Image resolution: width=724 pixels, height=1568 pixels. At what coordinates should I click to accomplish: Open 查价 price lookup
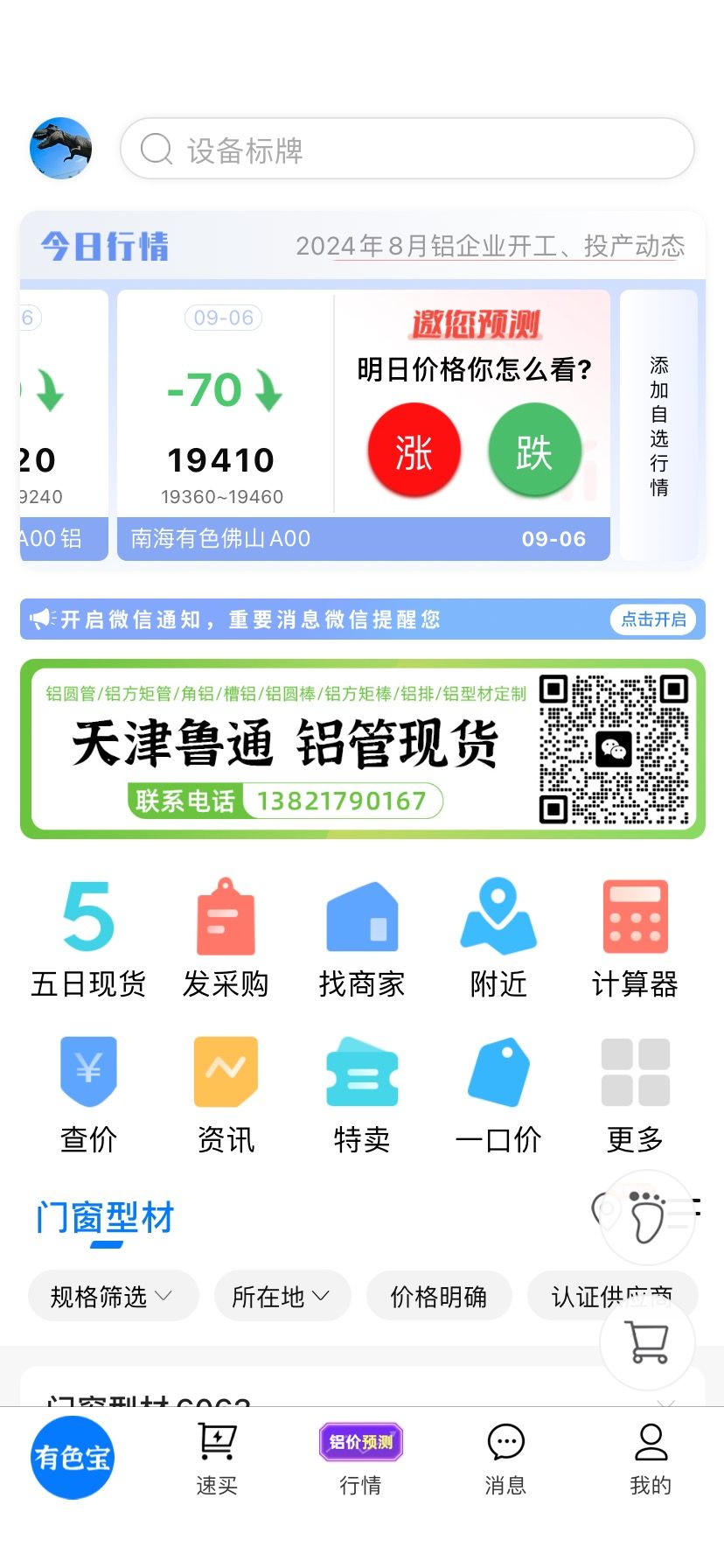(x=88, y=1095)
